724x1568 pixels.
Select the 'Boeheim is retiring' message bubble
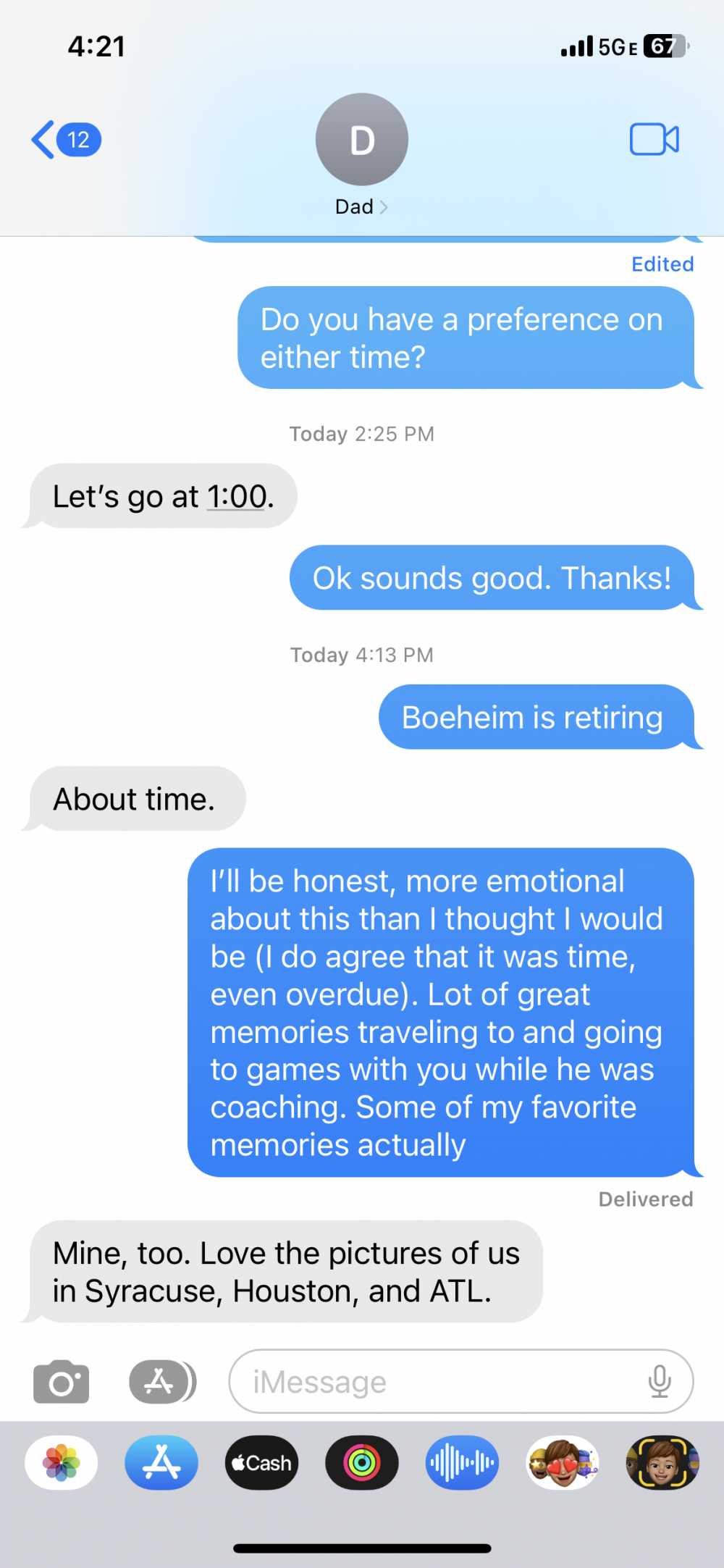(x=539, y=718)
